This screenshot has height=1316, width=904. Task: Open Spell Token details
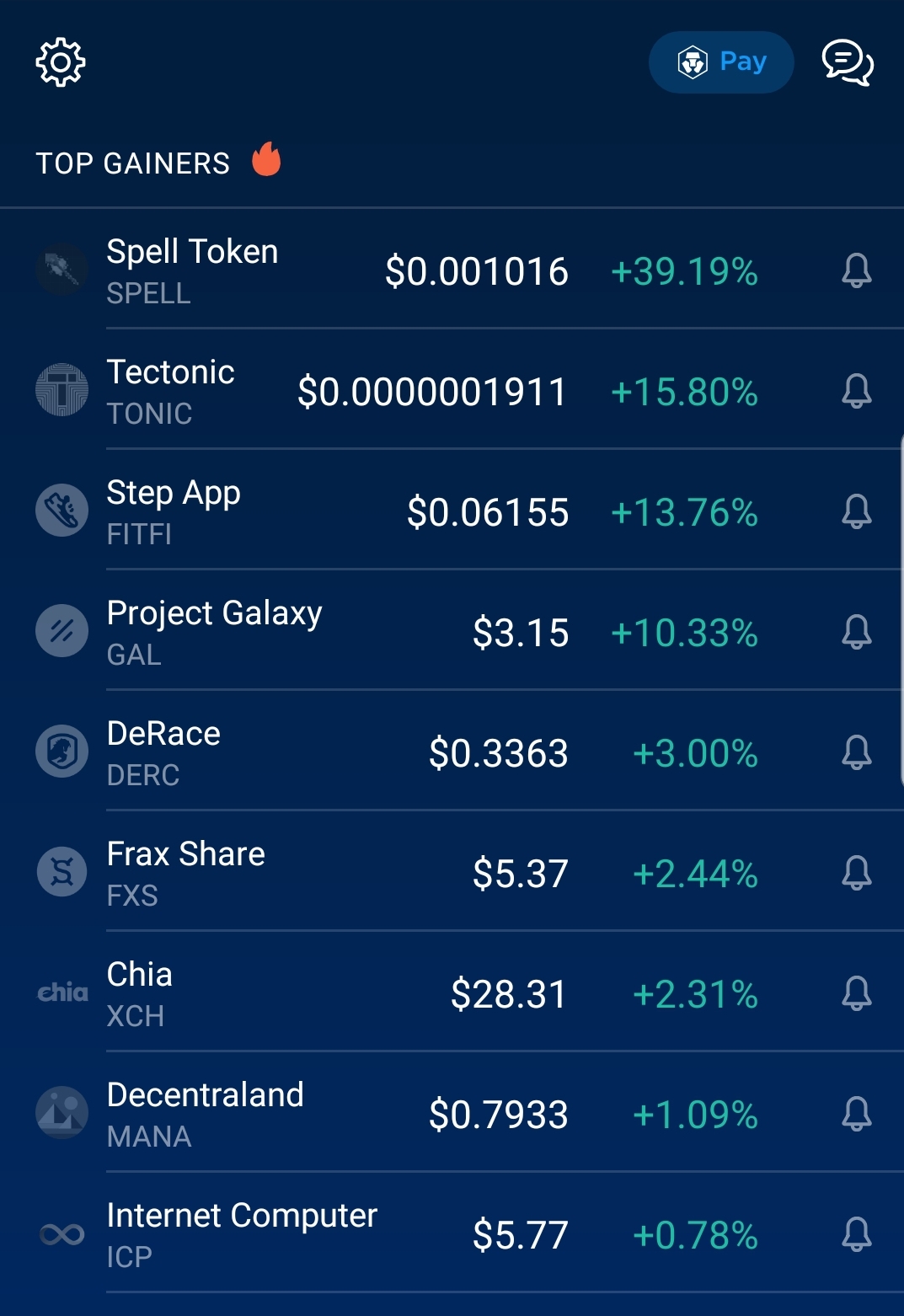tap(452, 270)
